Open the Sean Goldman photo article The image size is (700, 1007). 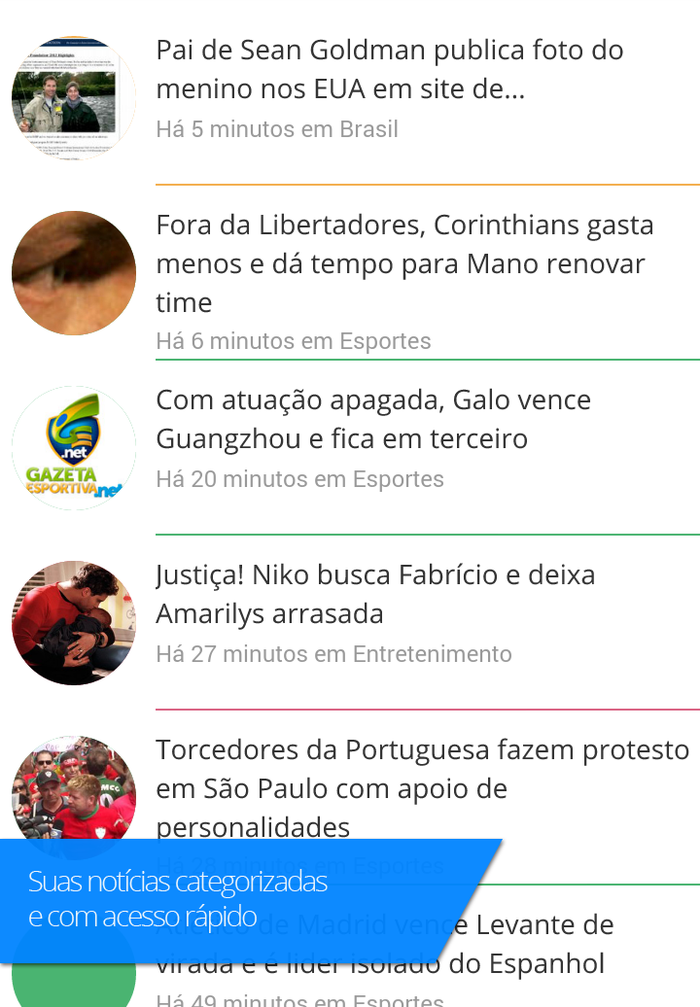[x=388, y=70]
